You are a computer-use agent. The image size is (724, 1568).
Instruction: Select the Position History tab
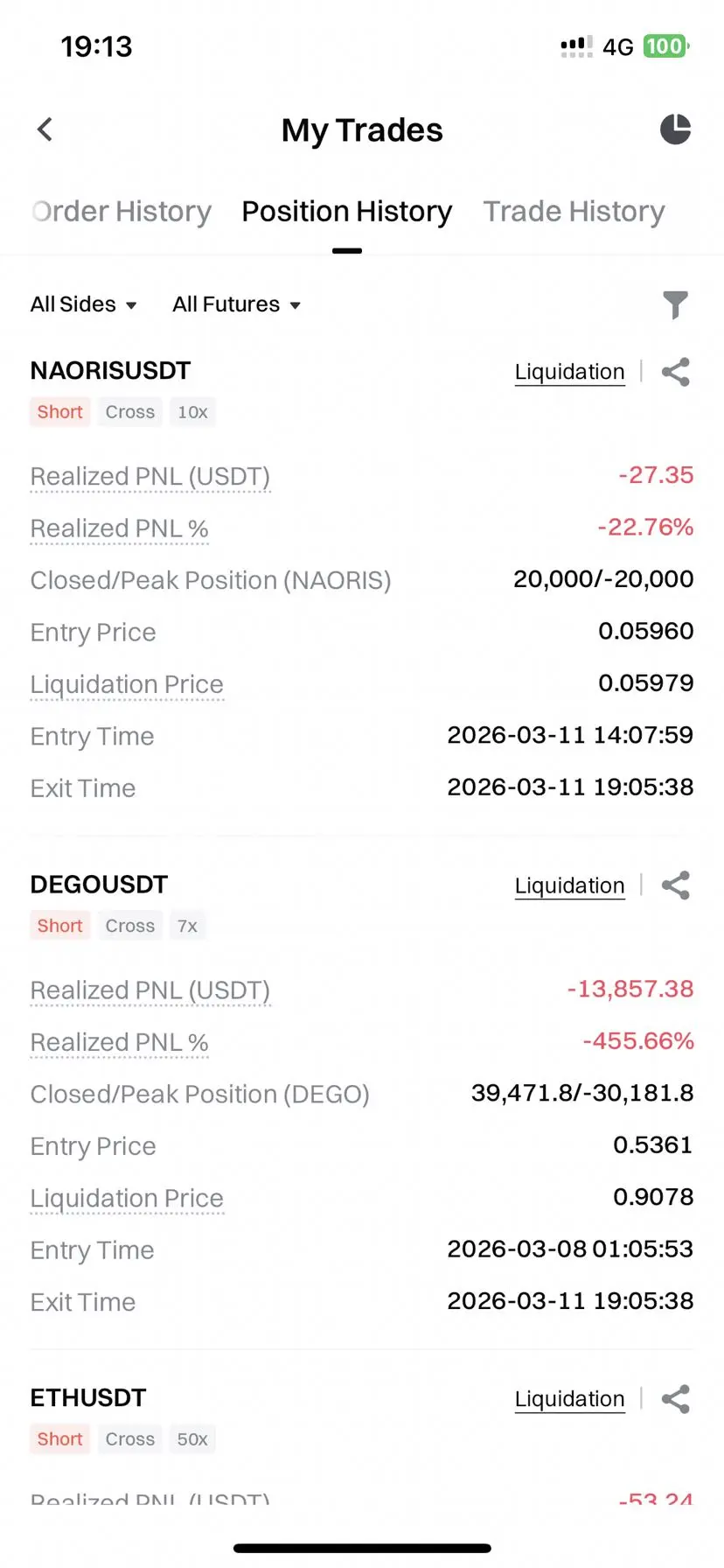pyautogui.click(x=346, y=212)
